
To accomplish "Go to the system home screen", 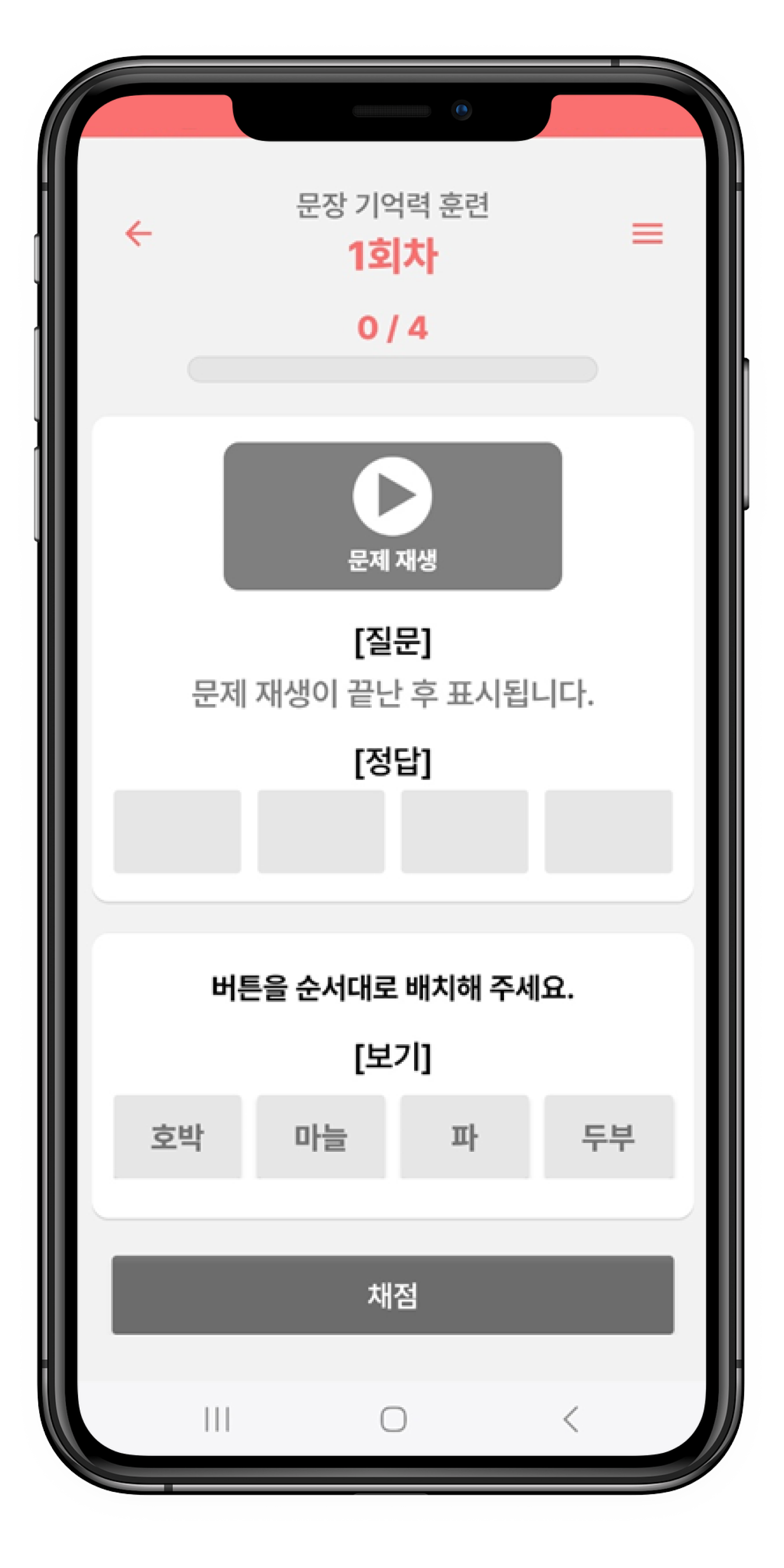I will [392, 1419].
